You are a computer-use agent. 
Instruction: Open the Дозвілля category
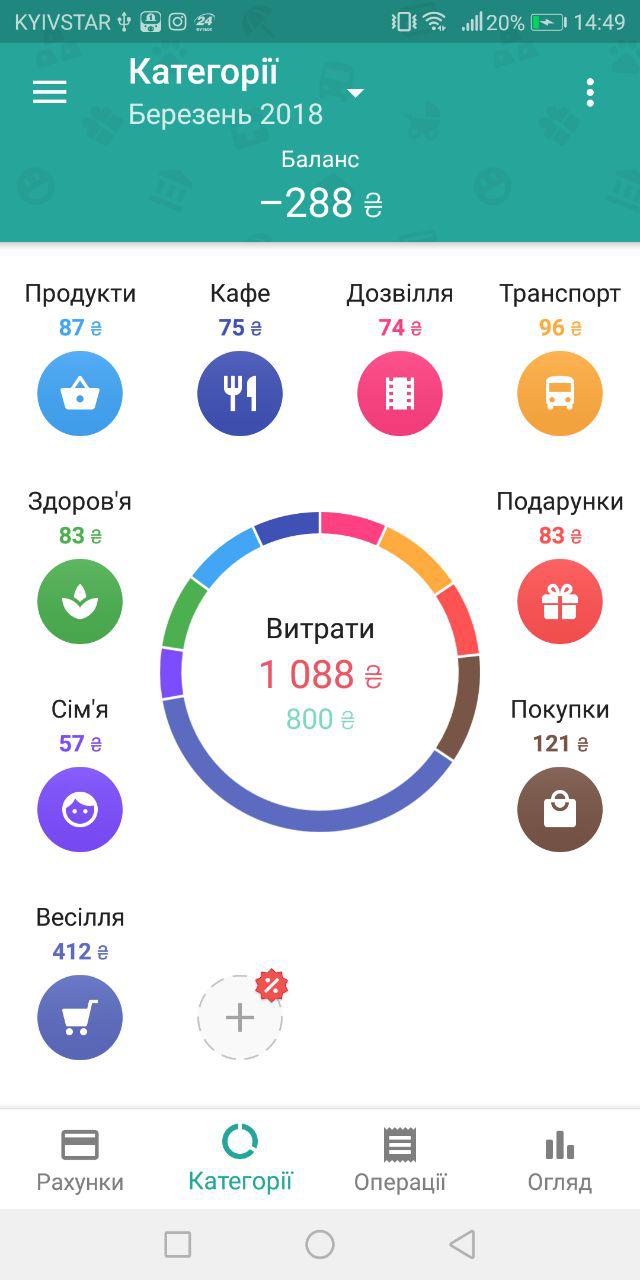[x=400, y=393]
